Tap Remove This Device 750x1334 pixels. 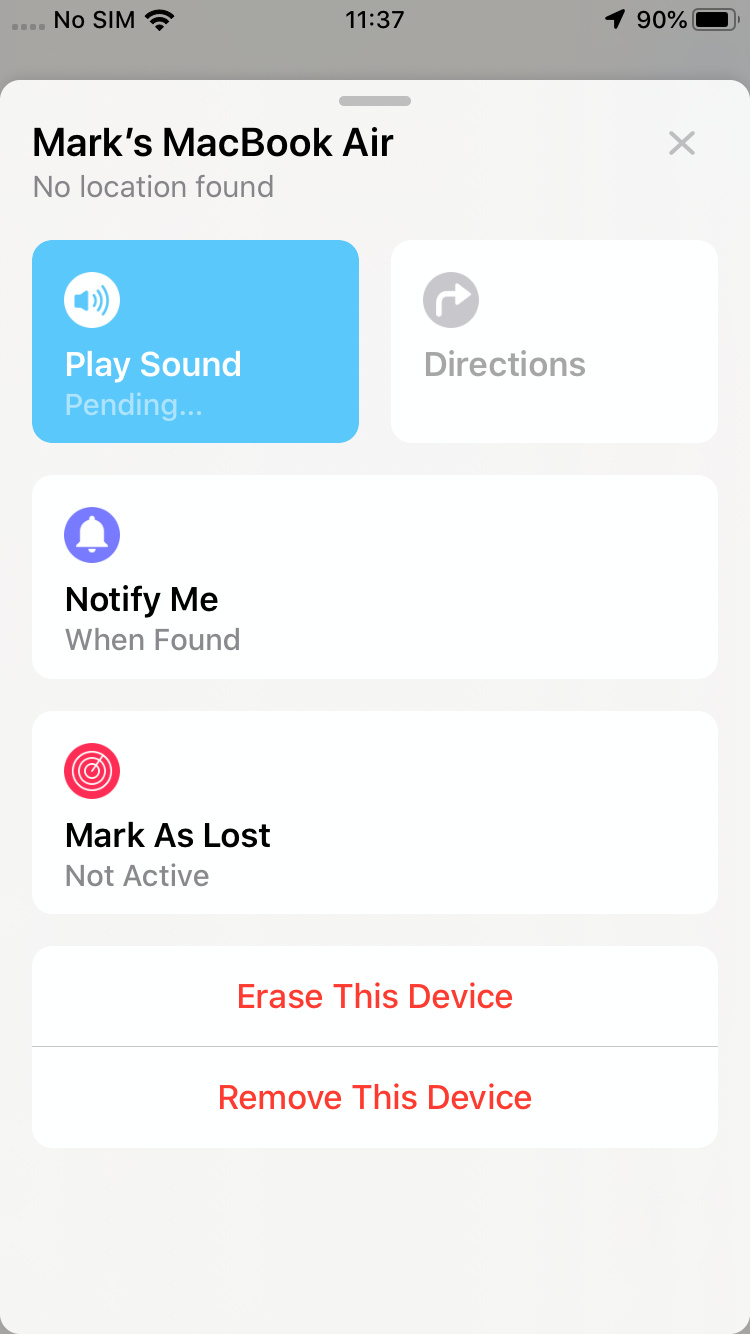(375, 1096)
